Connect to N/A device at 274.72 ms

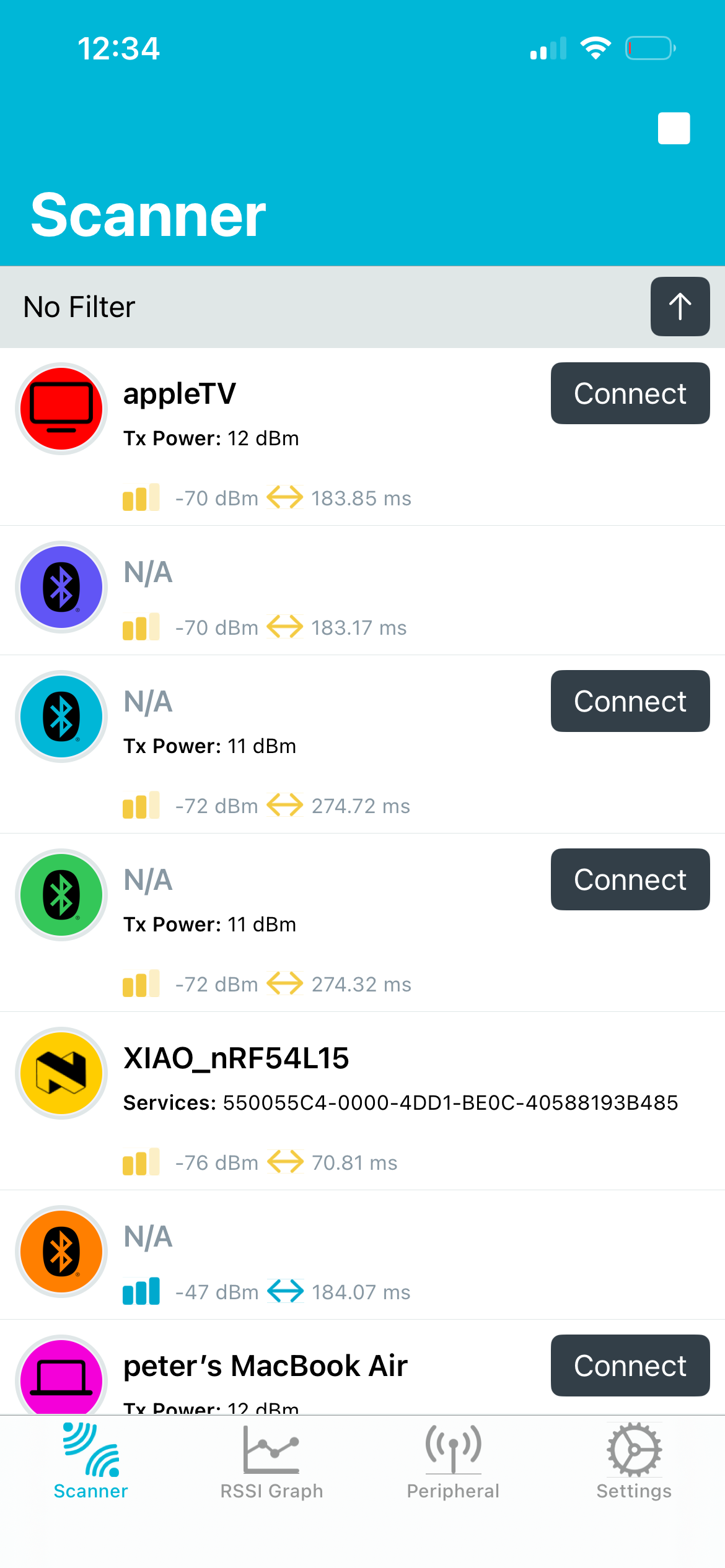630,701
